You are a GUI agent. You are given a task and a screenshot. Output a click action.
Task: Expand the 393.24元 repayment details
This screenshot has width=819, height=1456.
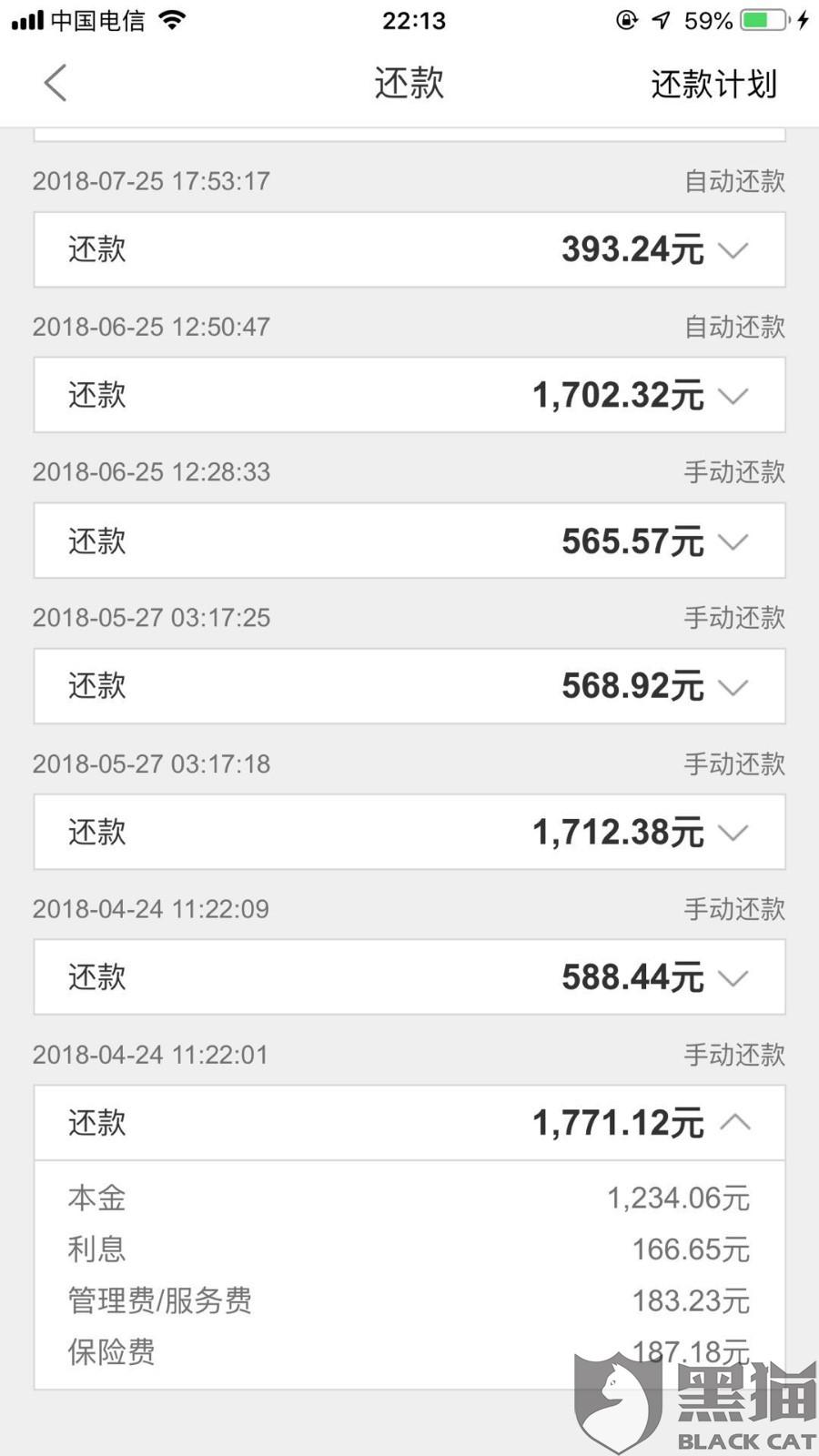[x=409, y=249]
